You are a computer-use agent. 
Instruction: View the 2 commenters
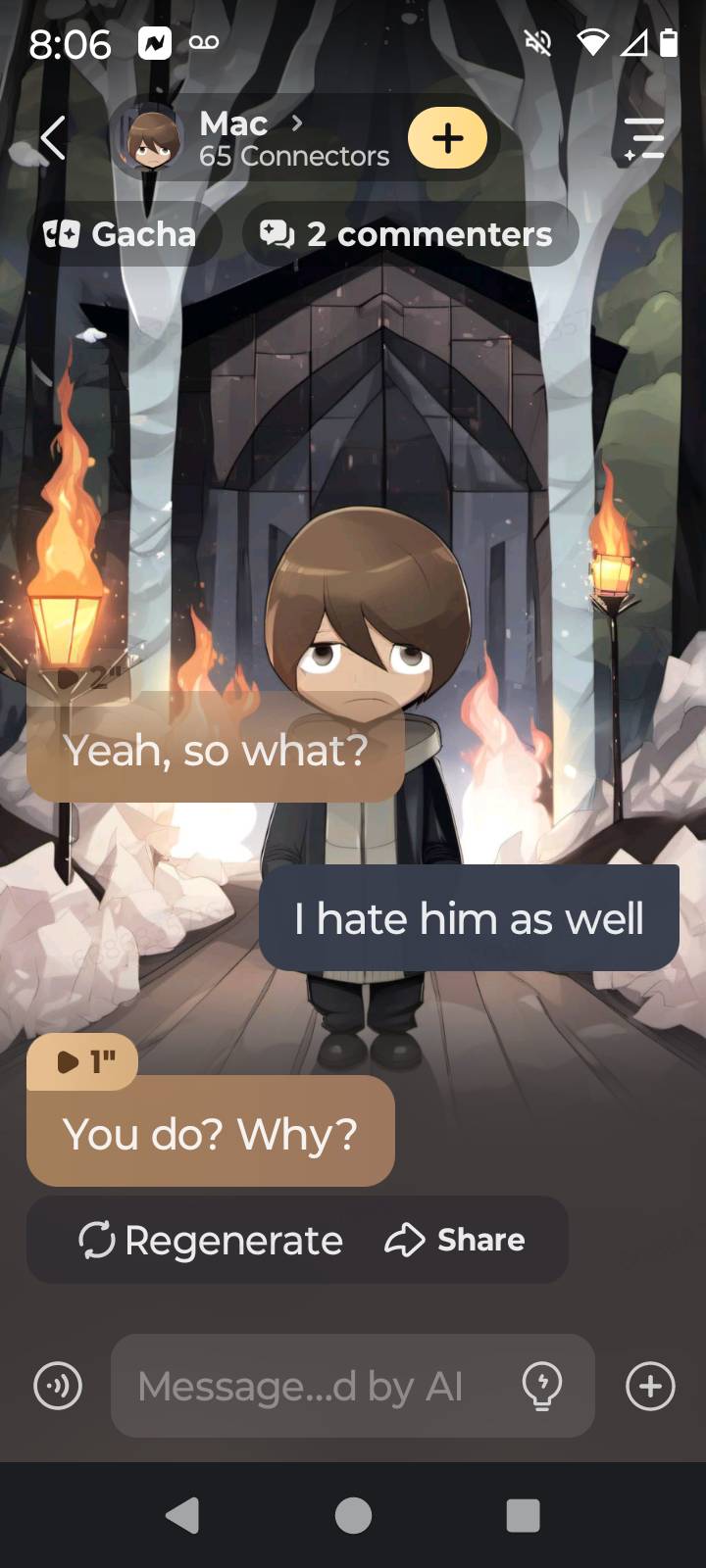coord(408,234)
